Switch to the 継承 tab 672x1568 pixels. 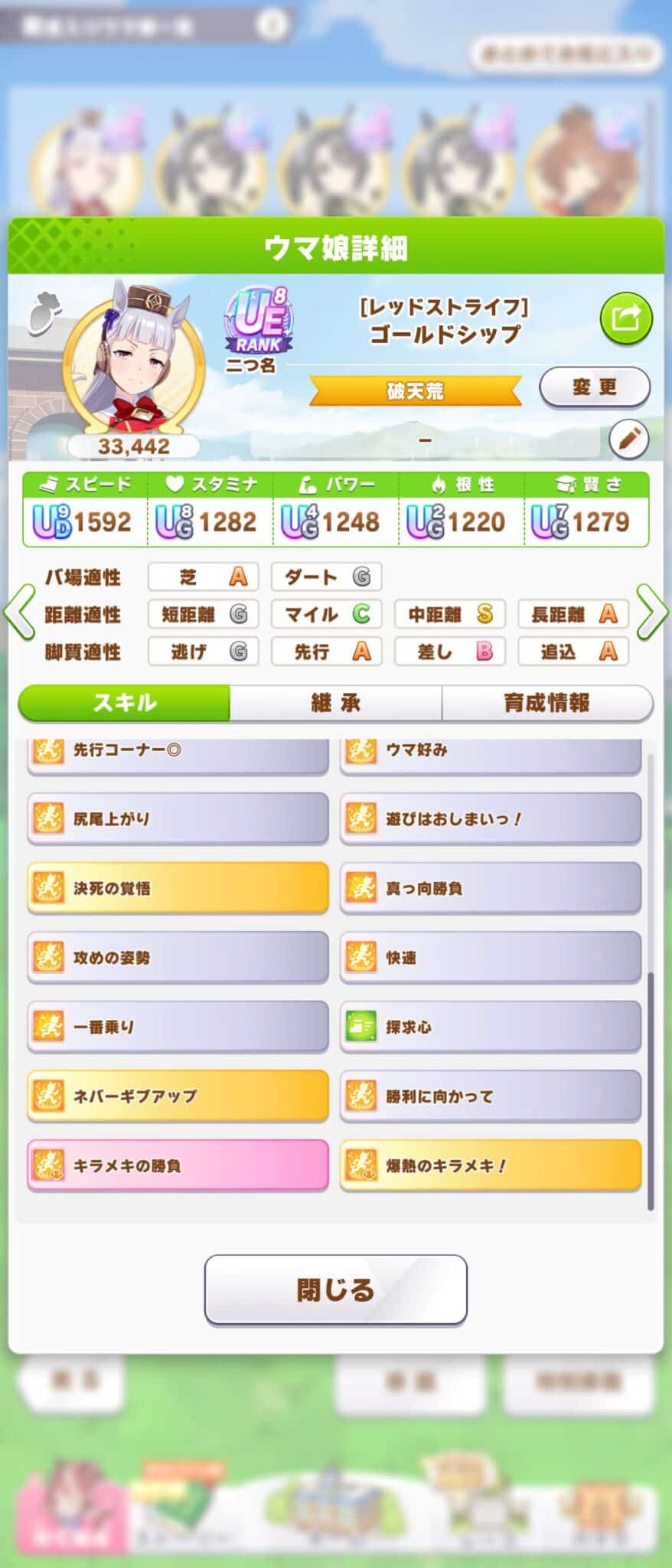tap(335, 703)
